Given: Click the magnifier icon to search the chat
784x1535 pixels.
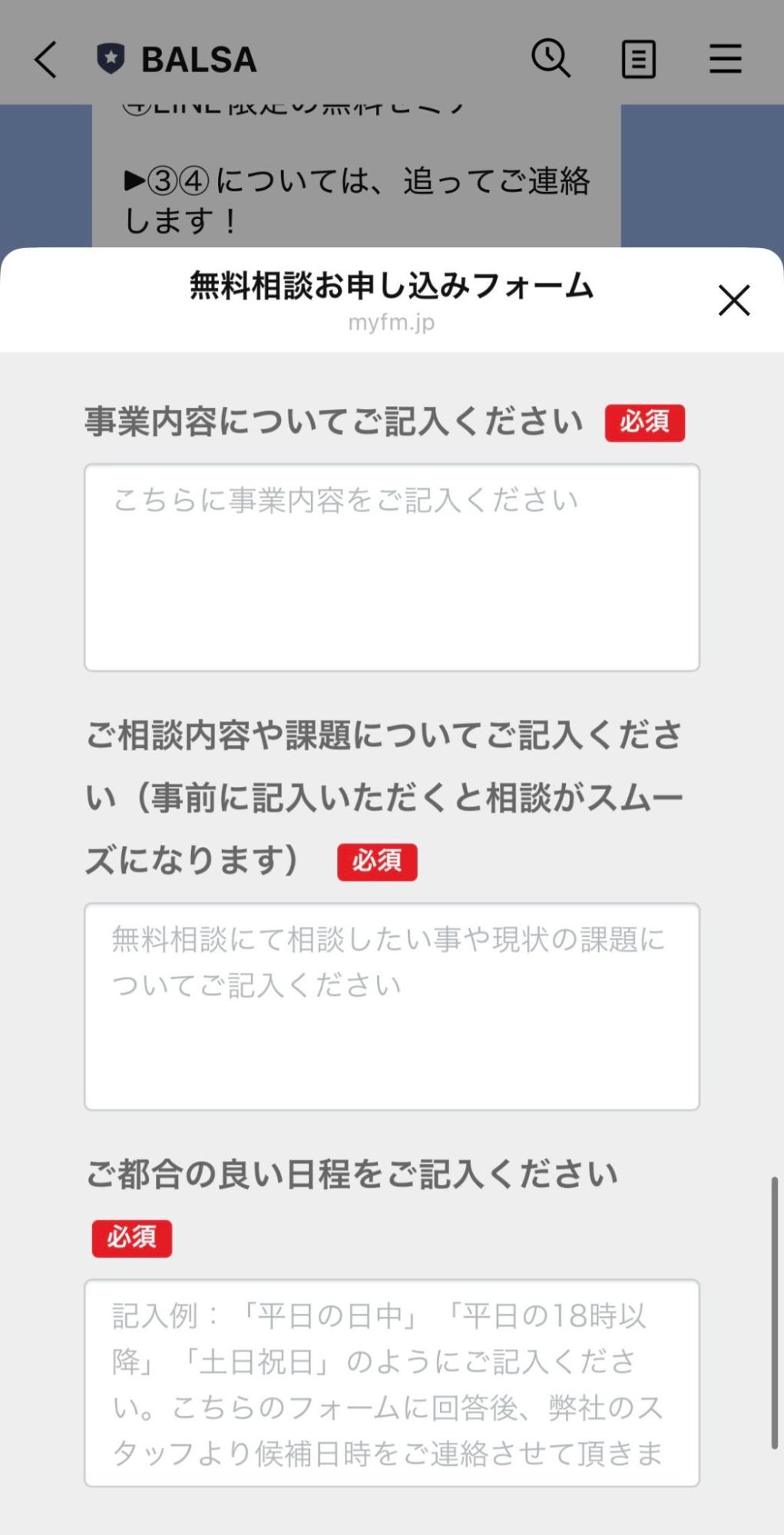Looking at the screenshot, I should (x=551, y=58).
